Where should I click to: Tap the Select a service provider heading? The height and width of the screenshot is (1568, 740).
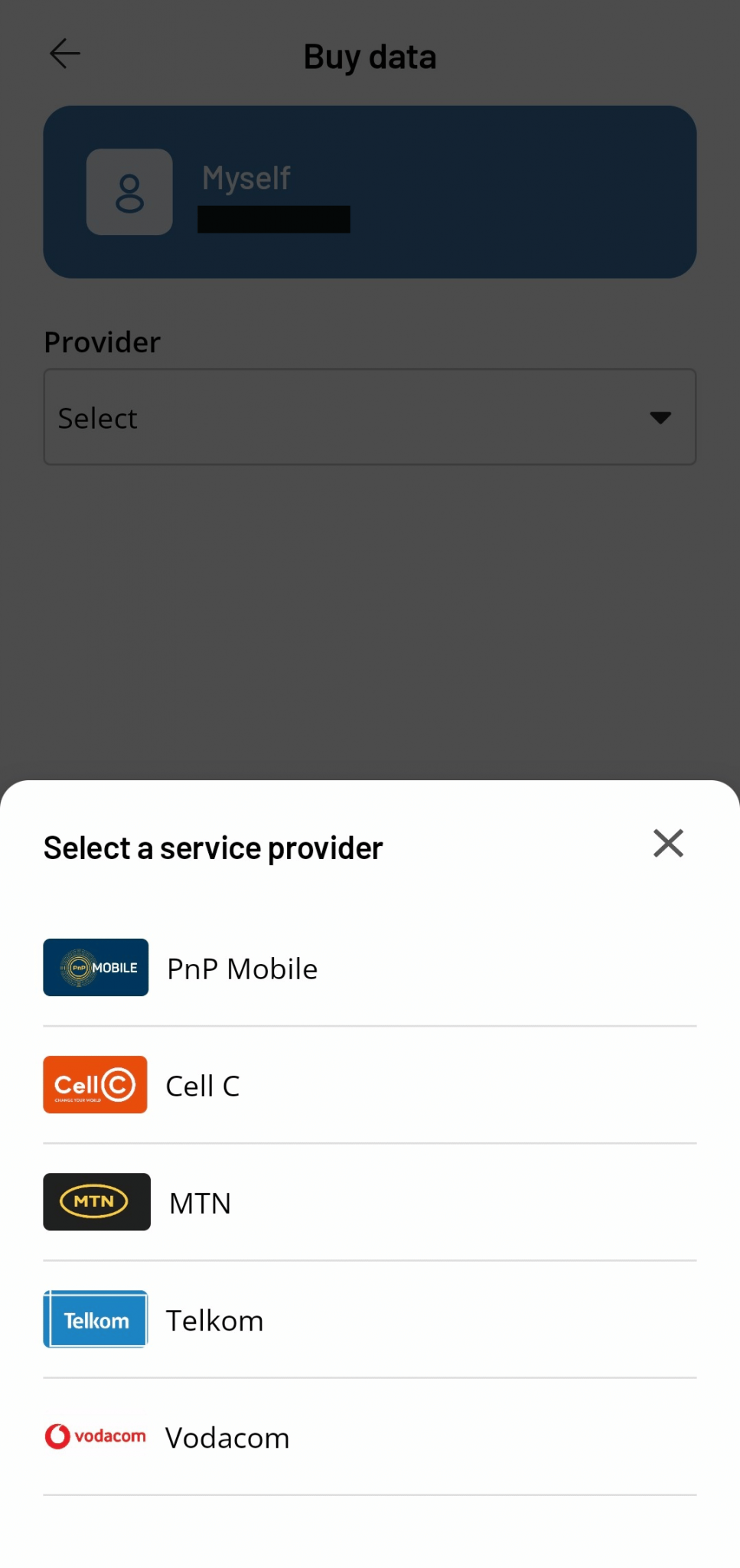click(x=213, y=847)
